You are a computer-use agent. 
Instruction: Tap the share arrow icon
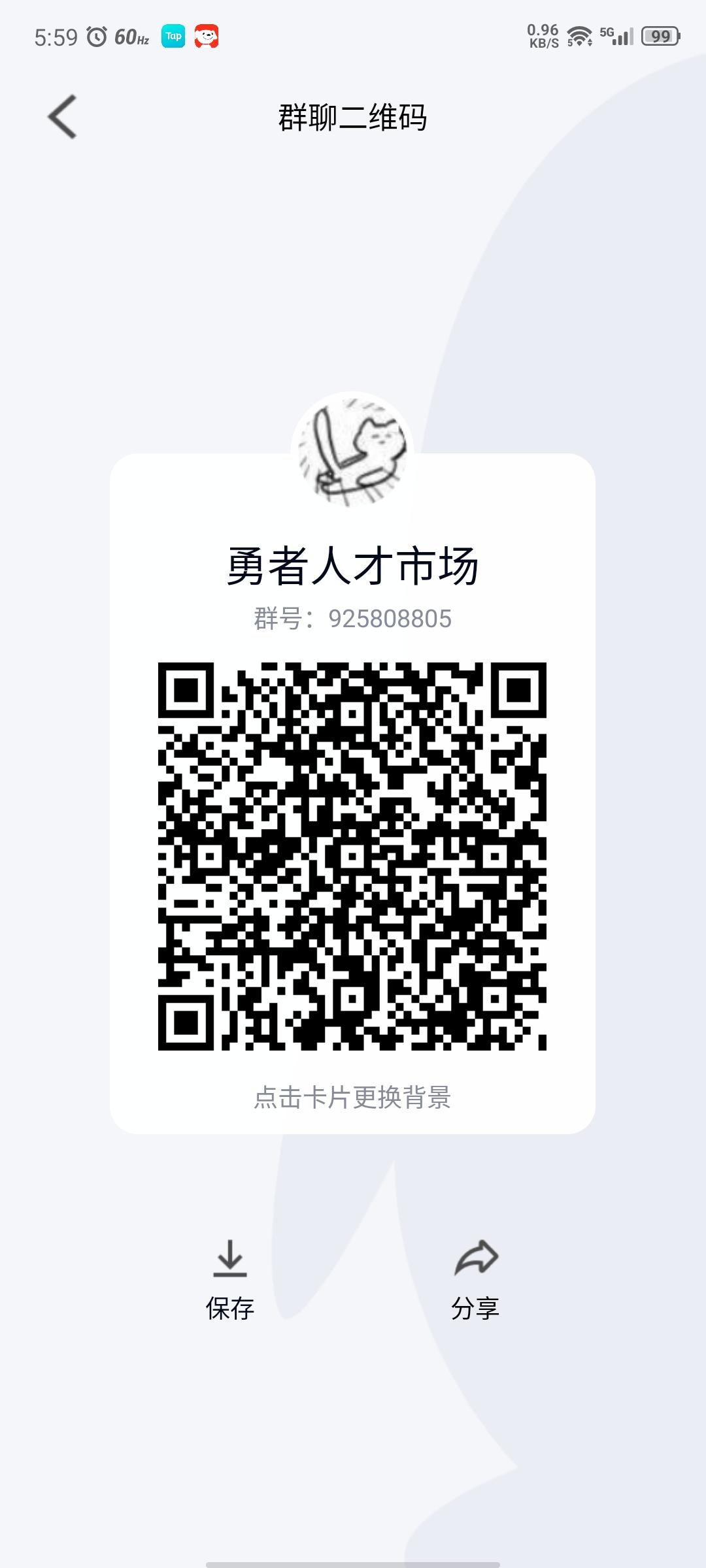pos(476,1258)
